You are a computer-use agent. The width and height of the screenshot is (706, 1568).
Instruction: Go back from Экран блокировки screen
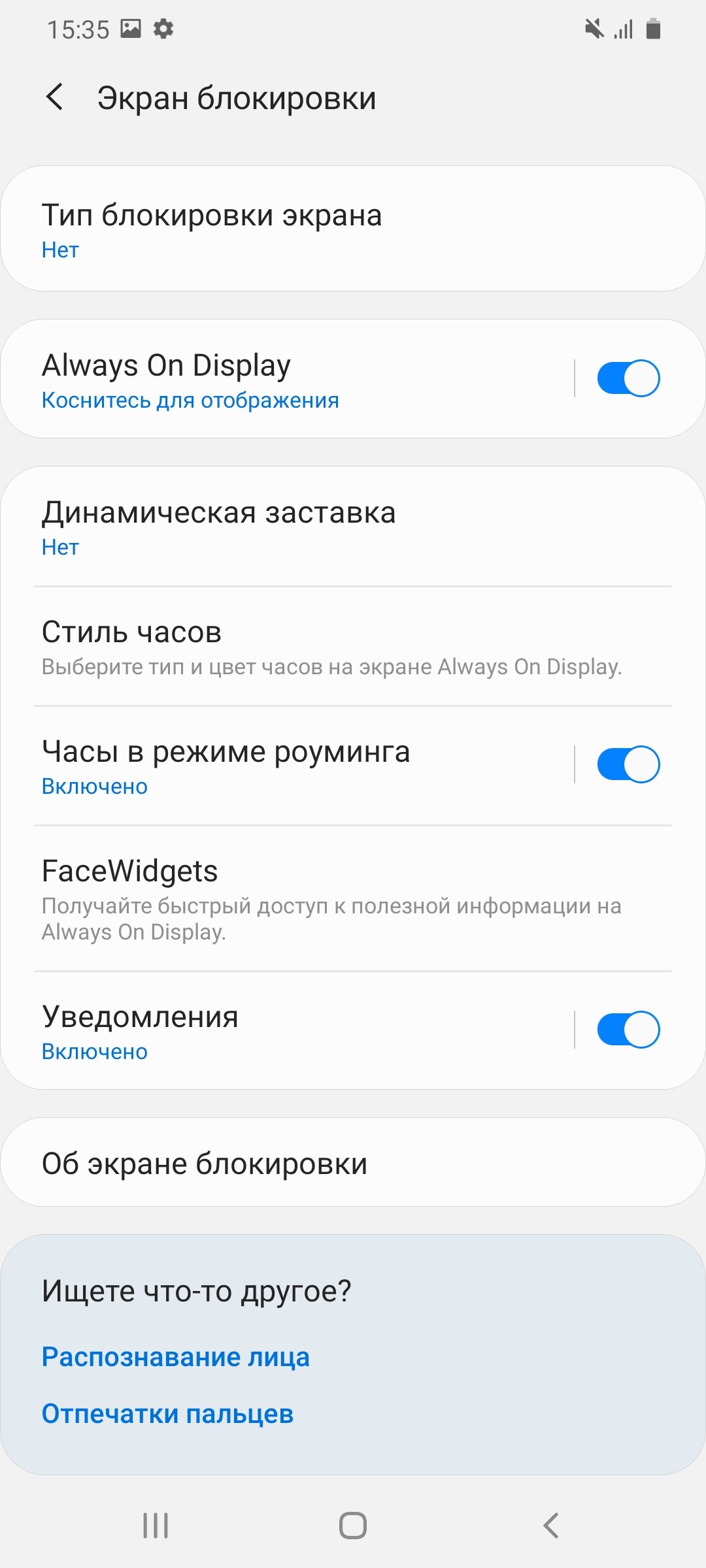pyautogui.click(x=55, y=97)
